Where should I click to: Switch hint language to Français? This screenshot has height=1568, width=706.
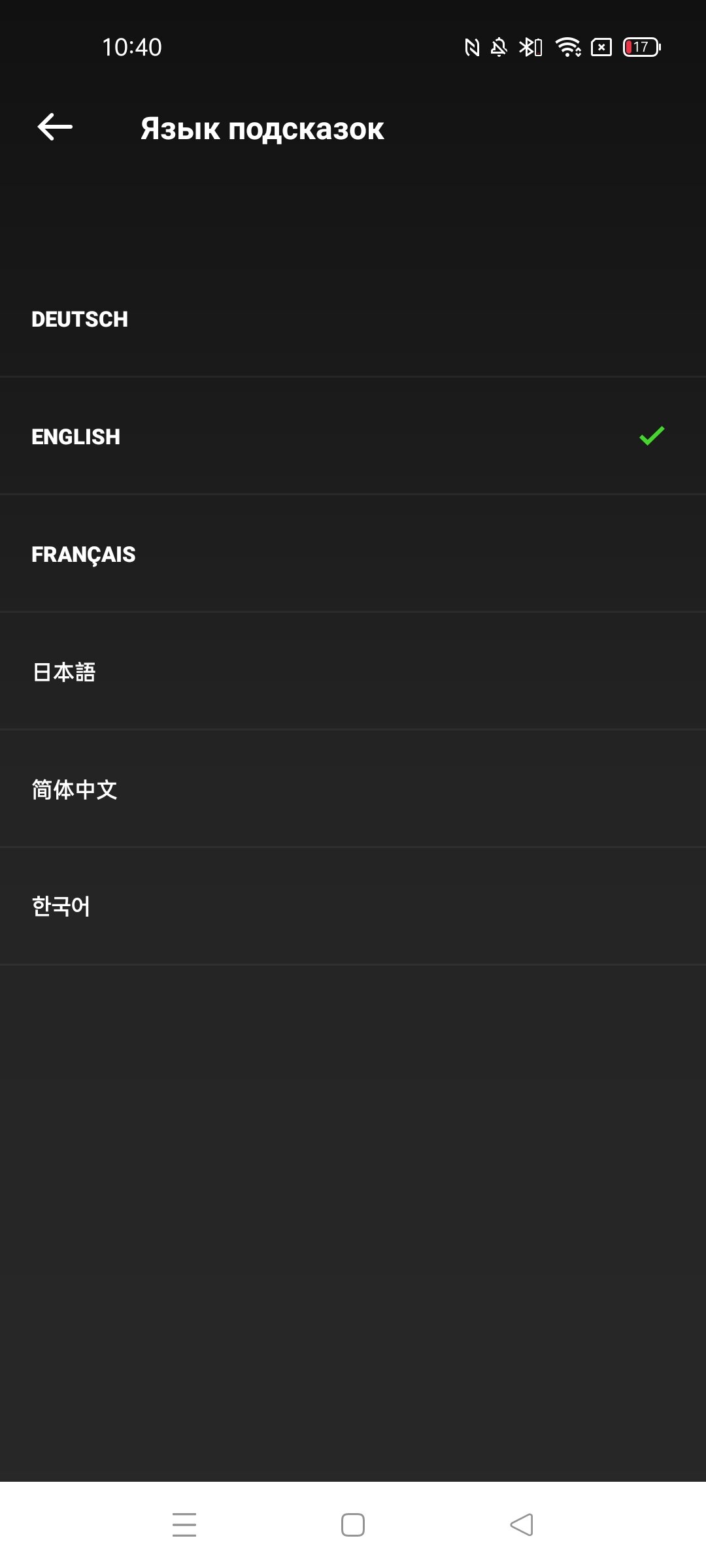[x=353, y=553]
